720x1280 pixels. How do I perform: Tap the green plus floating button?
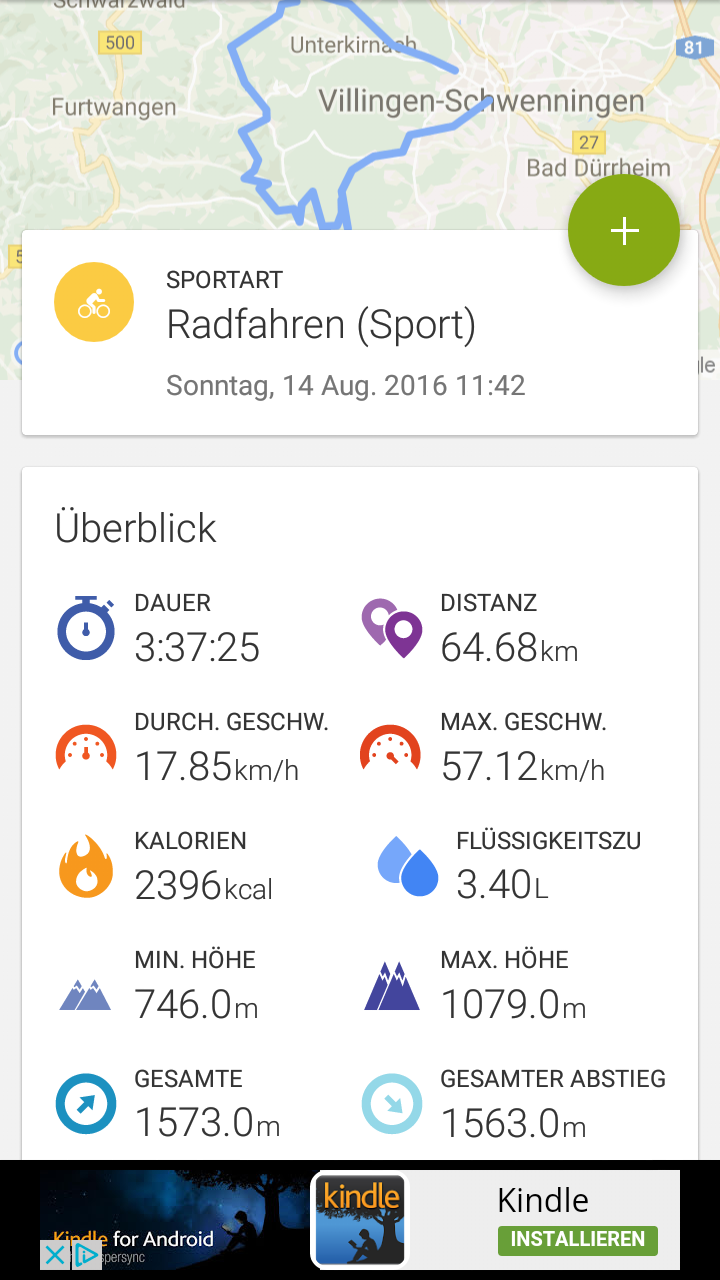[624, 231]
